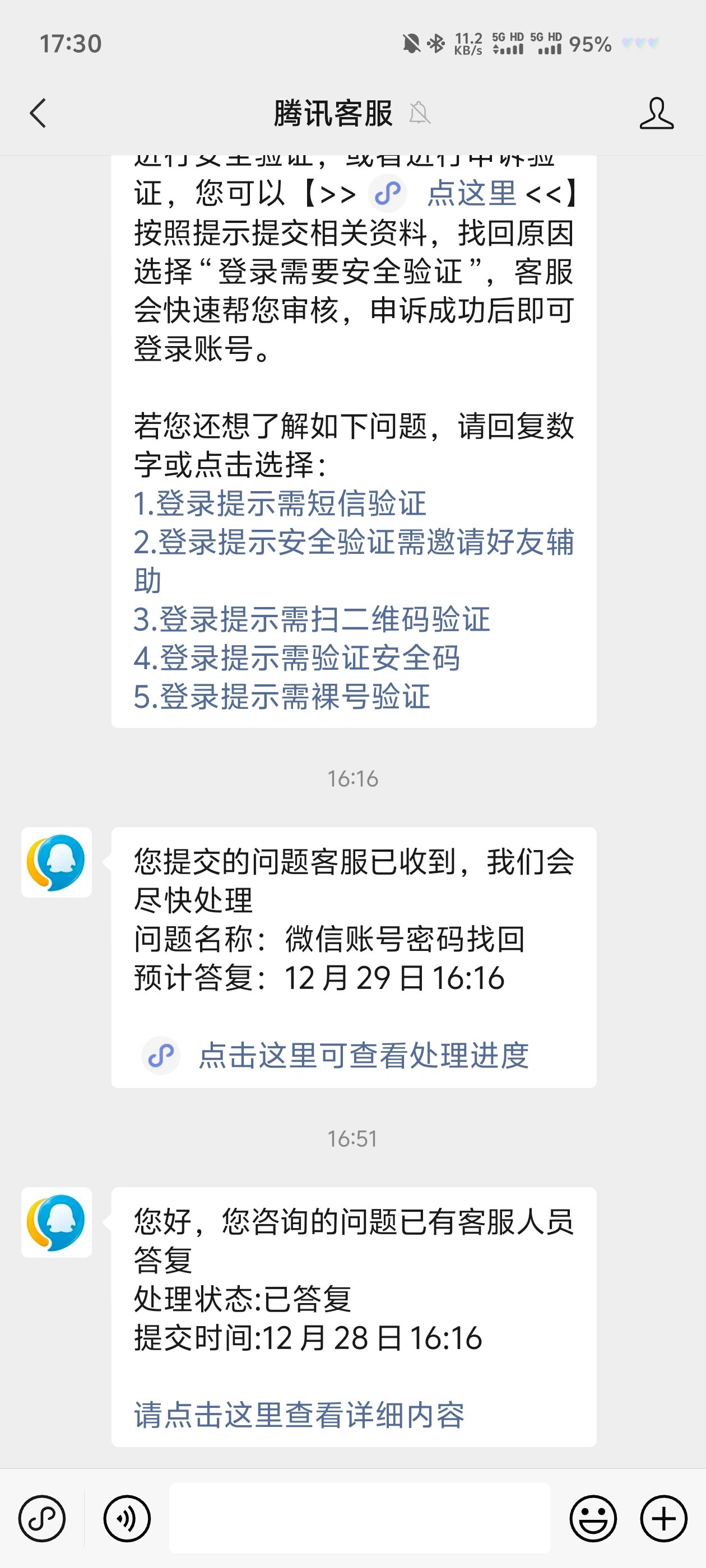Select option 4 登录提示需验证安全码

tap(298, 659)
